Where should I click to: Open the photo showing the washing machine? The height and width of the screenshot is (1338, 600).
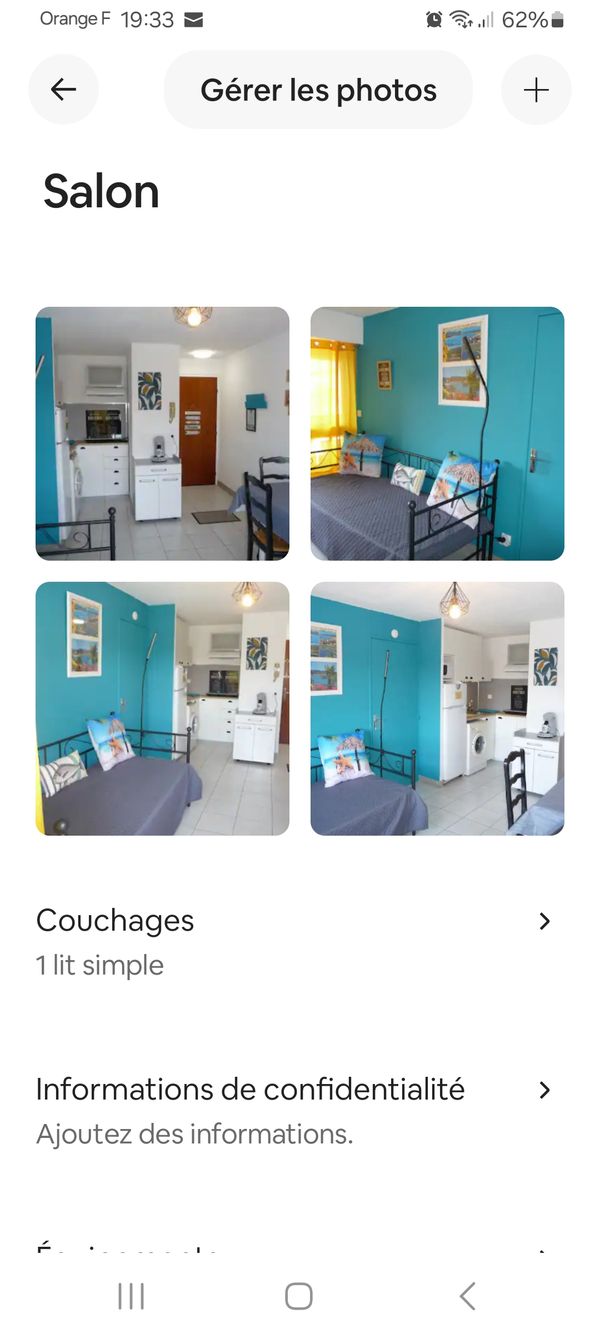[437, 708]
